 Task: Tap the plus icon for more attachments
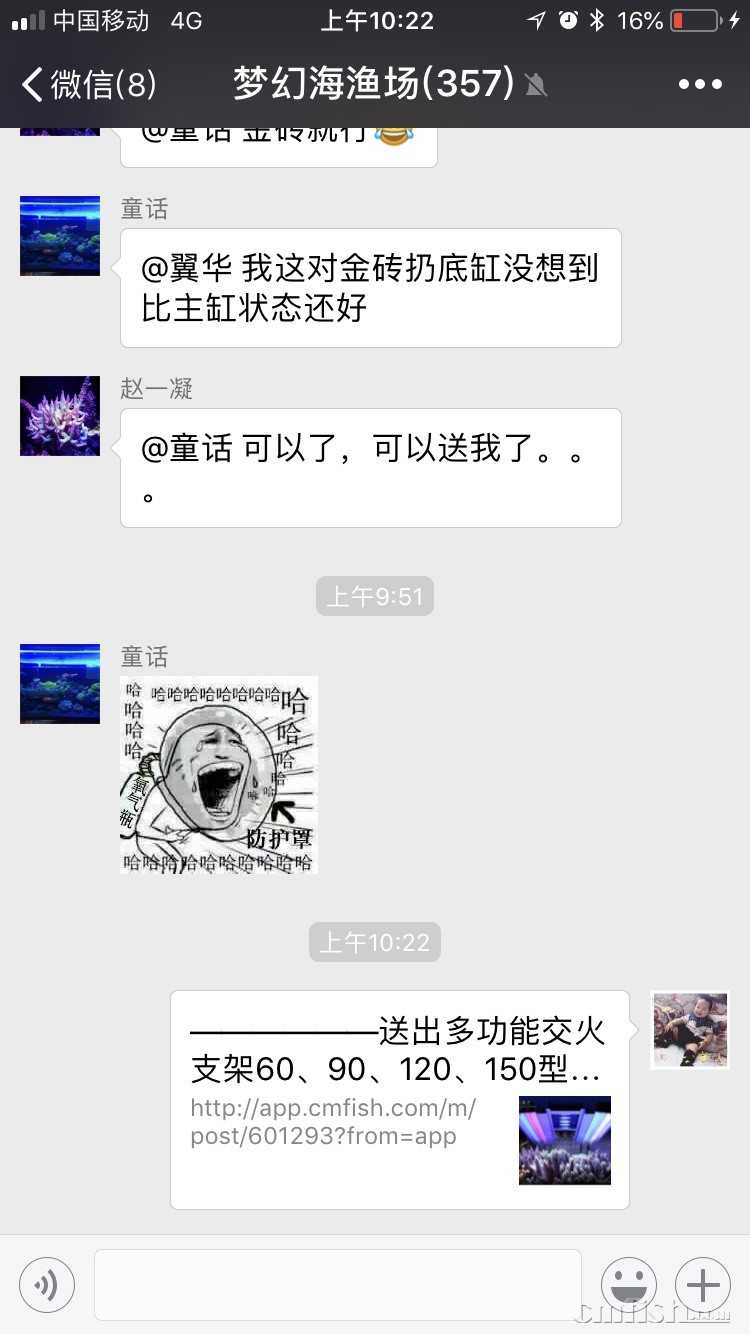point(703,1284)
